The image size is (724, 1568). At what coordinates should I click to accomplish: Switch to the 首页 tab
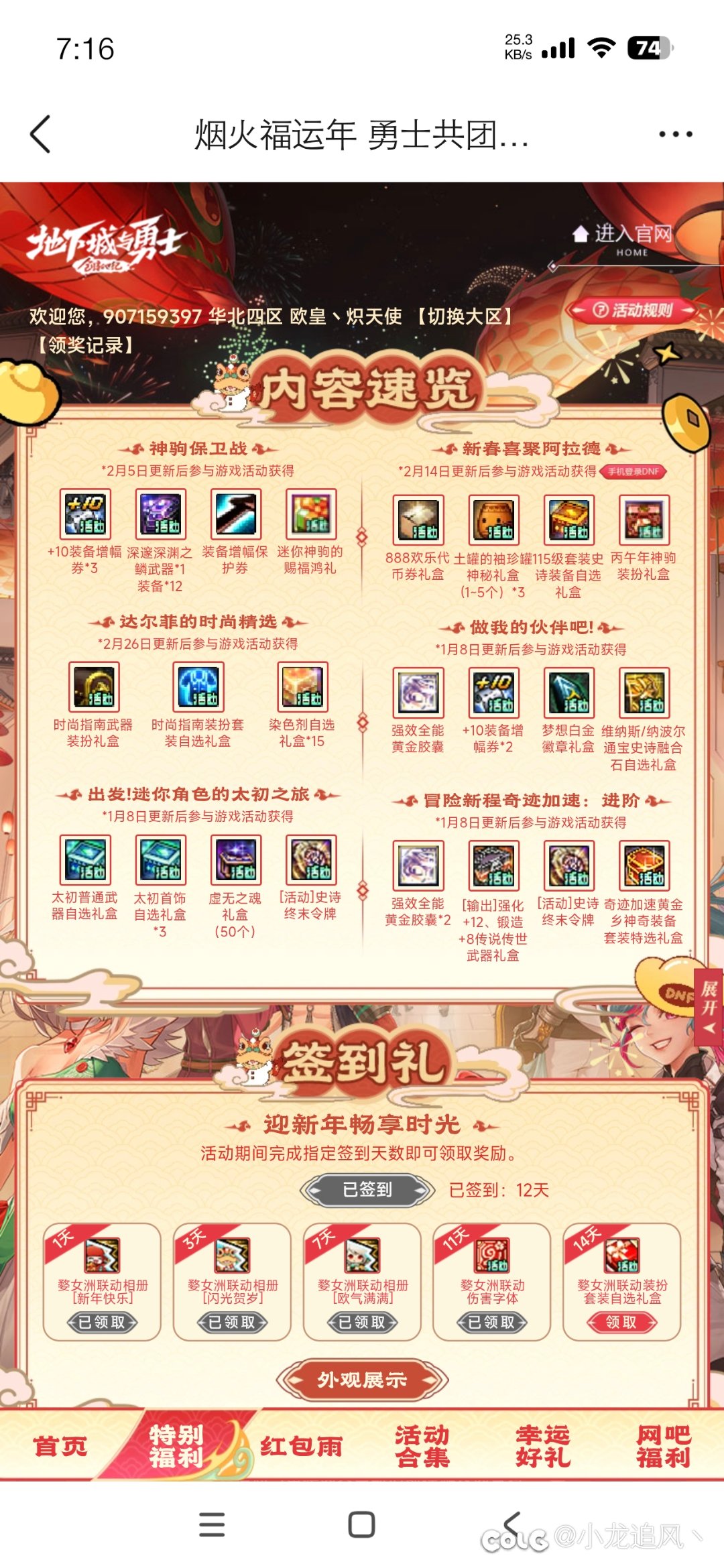coord(60,1446)
